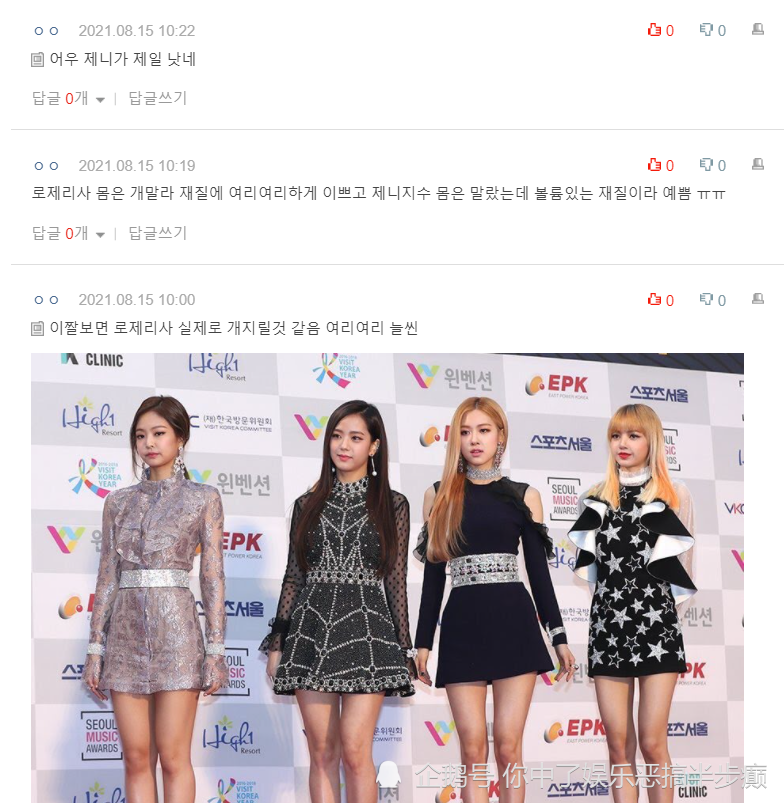Expand replies under the 10:22 comment

click(x=55, y=98)
